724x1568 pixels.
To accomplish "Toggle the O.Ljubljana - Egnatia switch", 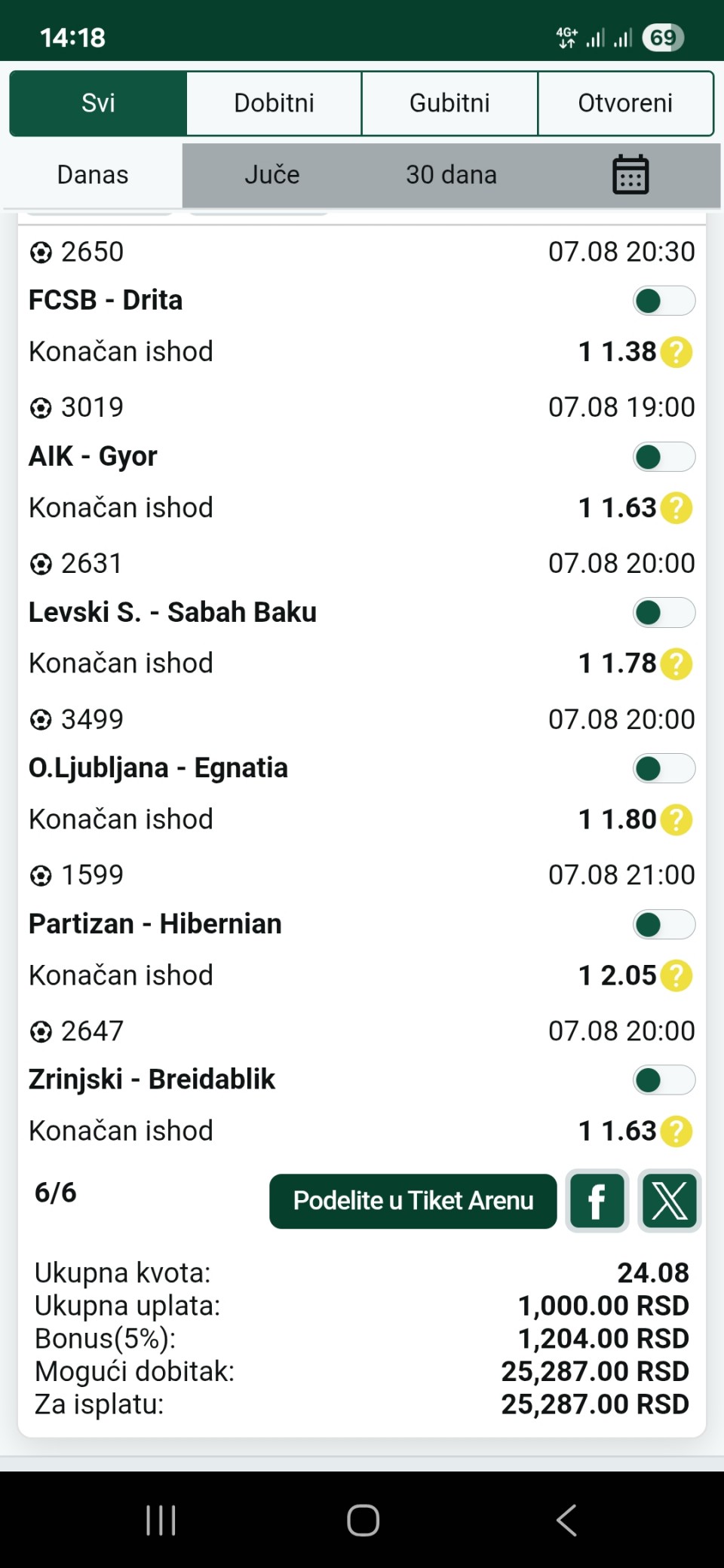I will coord(664,769).
